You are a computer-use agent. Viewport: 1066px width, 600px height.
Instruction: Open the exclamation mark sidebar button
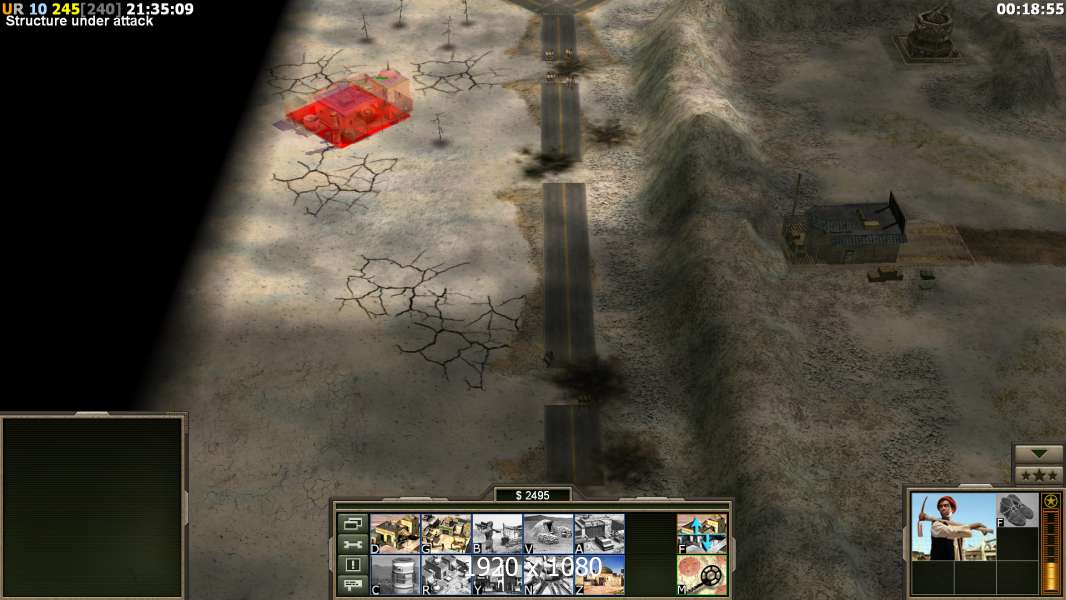coord(352,565)
